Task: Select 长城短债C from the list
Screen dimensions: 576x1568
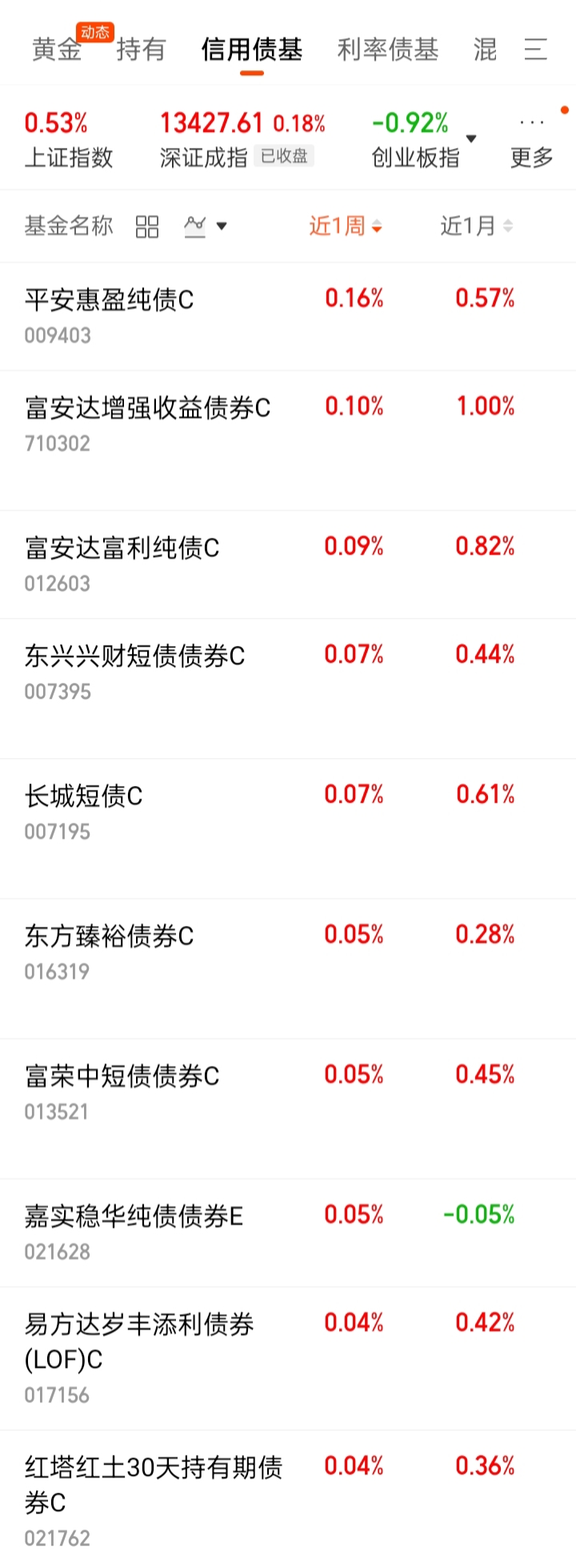Action: [x=83, y=797]
